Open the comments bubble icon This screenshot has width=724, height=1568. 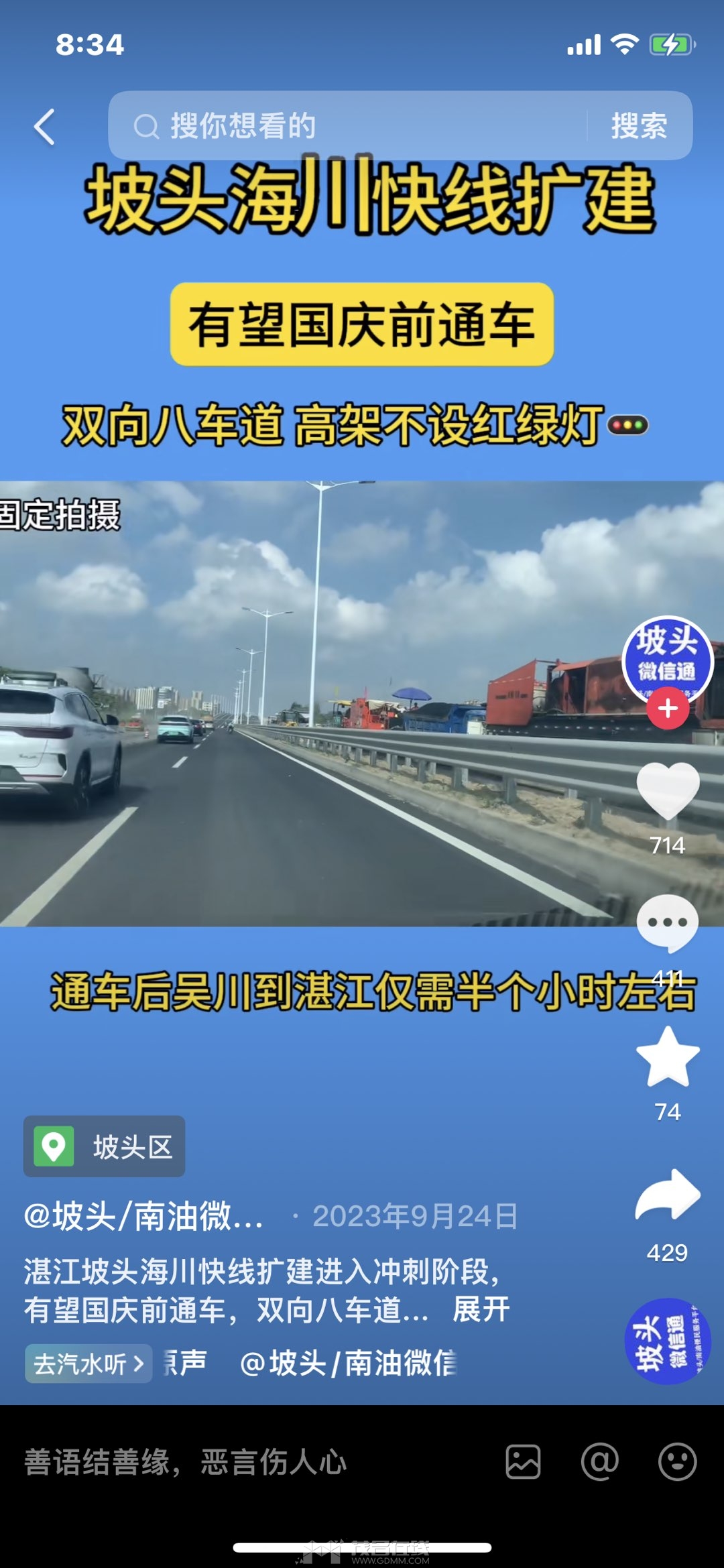pos(668,924)
